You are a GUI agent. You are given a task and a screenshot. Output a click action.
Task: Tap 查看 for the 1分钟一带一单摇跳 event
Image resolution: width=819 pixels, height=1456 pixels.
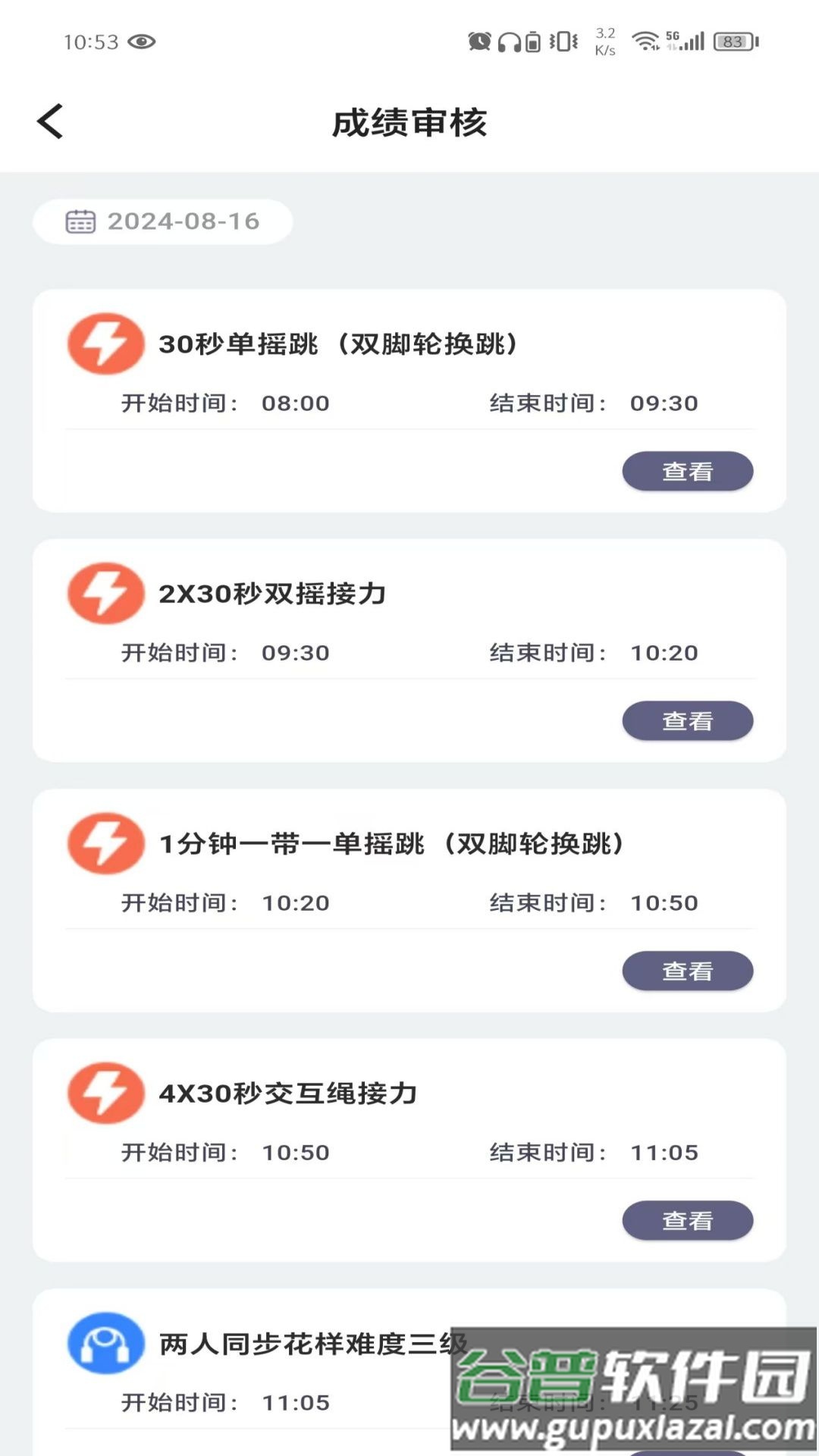(x=686, y=970)
